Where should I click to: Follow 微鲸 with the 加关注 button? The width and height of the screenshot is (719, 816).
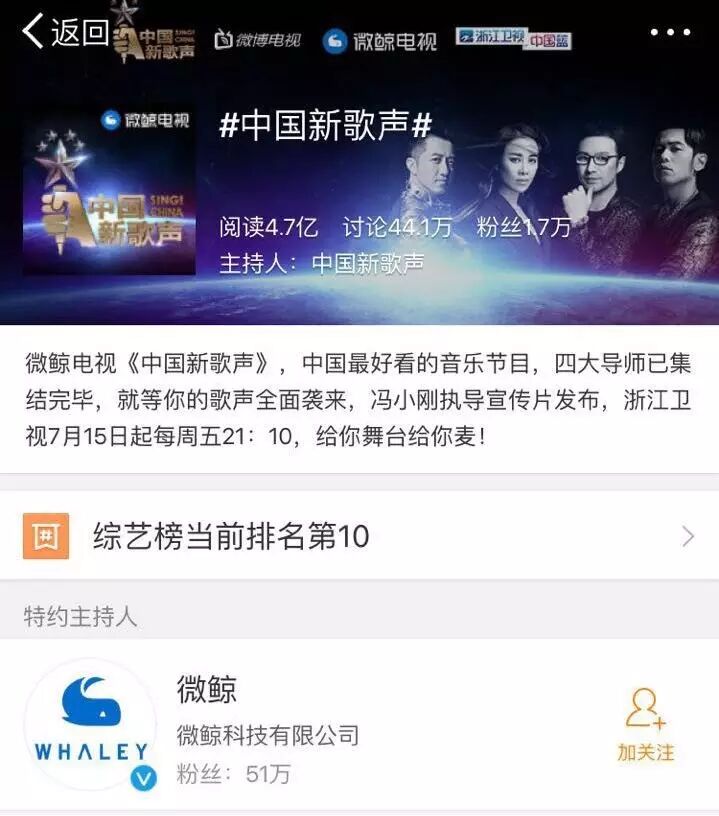point(645,726)
